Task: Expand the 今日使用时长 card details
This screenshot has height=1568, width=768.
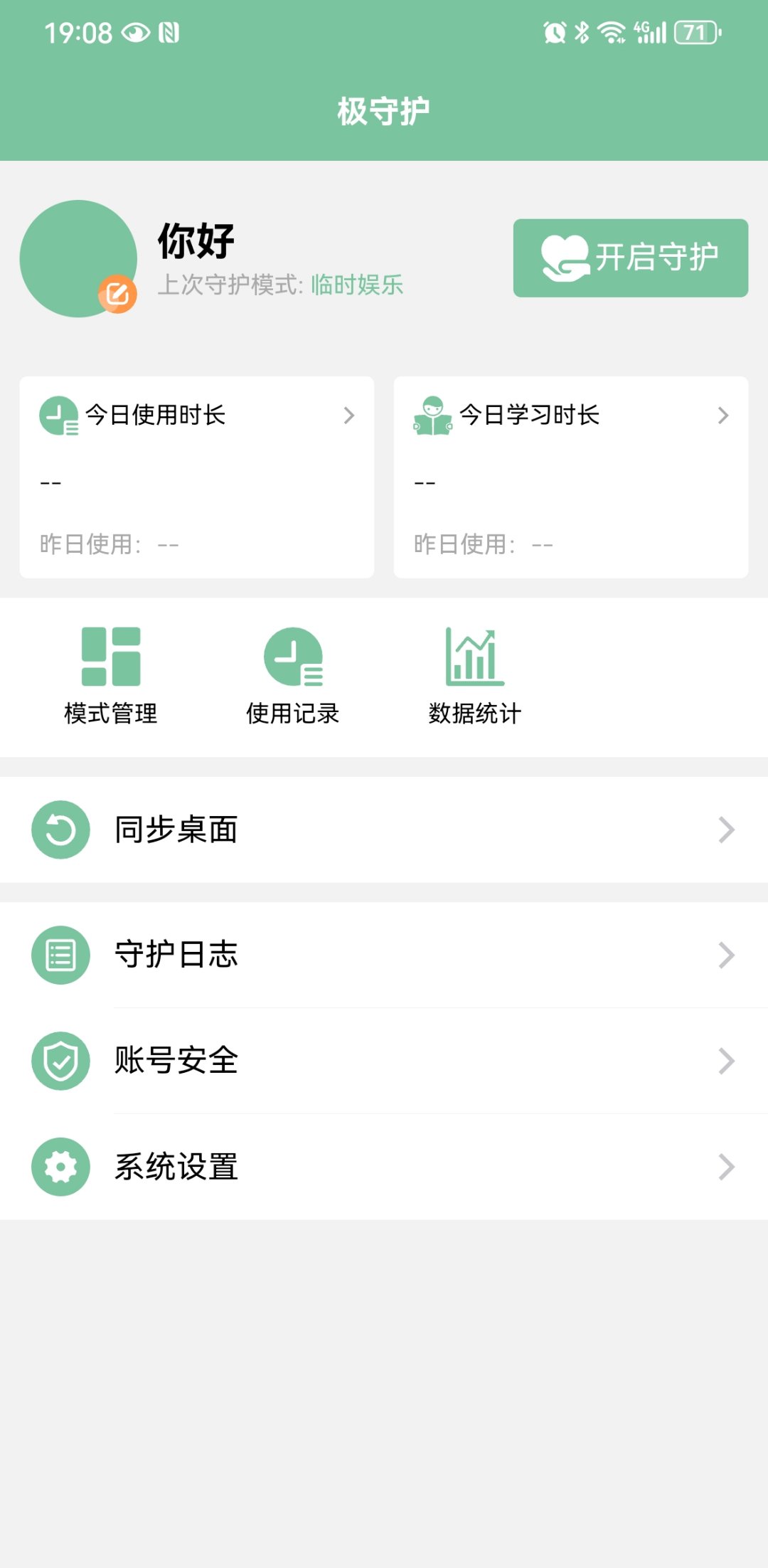Action: coord(349,415)
